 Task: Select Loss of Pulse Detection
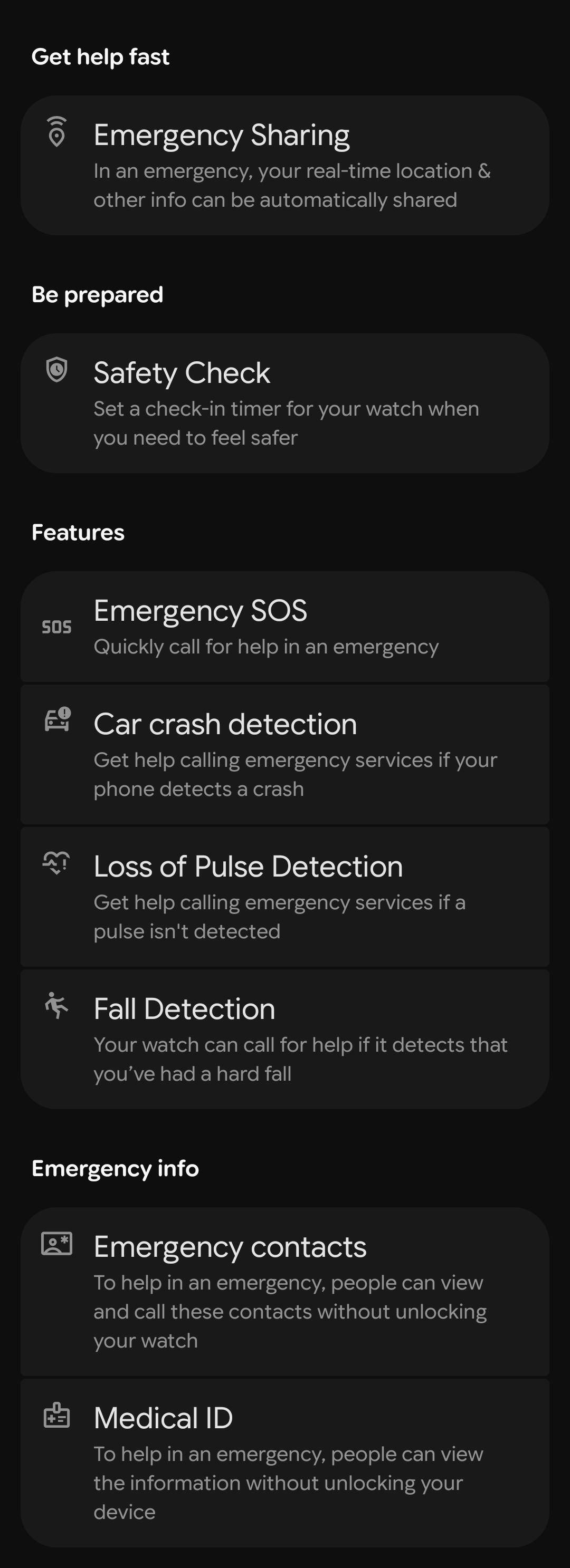285,897
